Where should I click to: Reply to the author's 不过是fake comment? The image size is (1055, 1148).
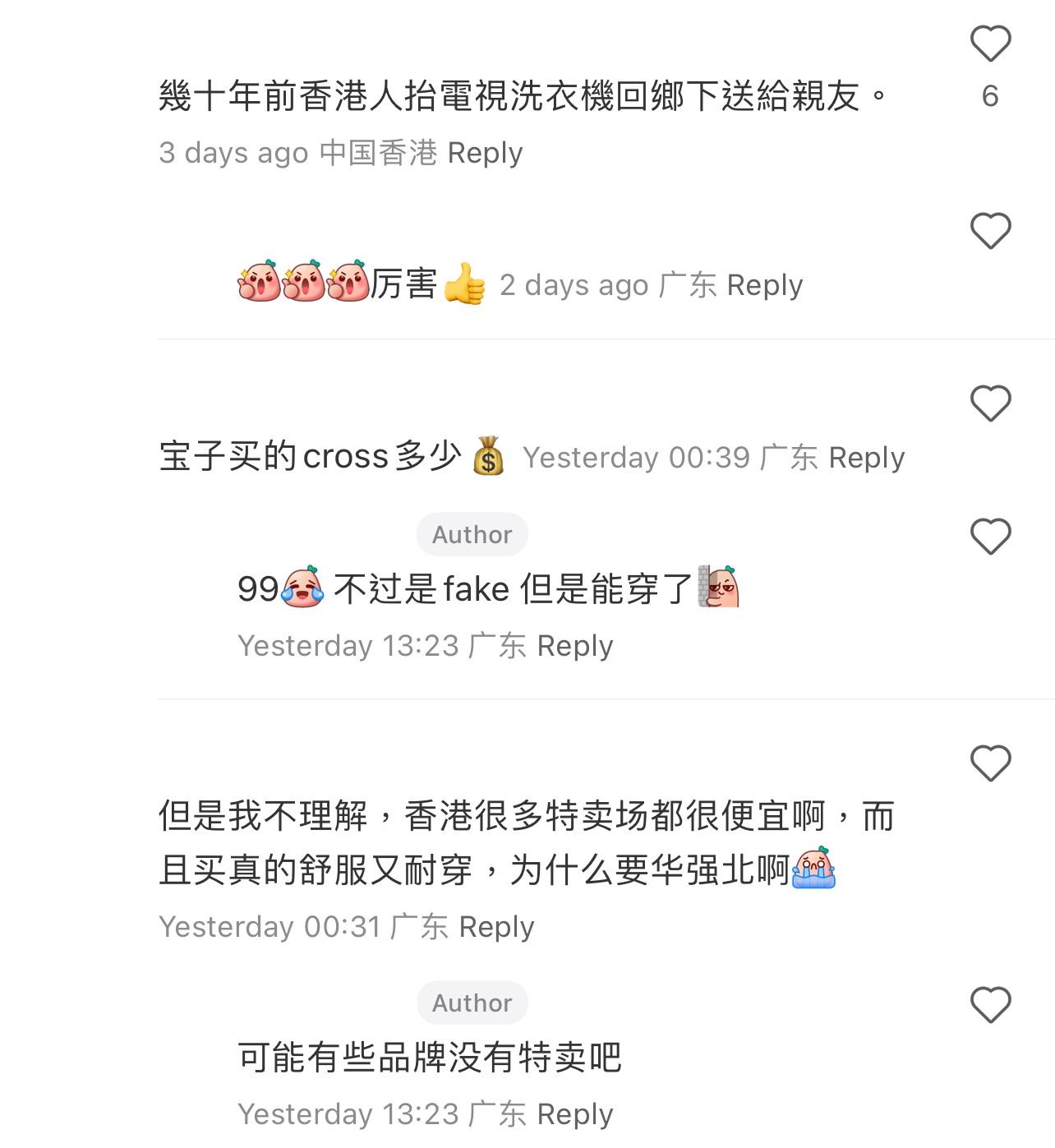click(574, 646)
